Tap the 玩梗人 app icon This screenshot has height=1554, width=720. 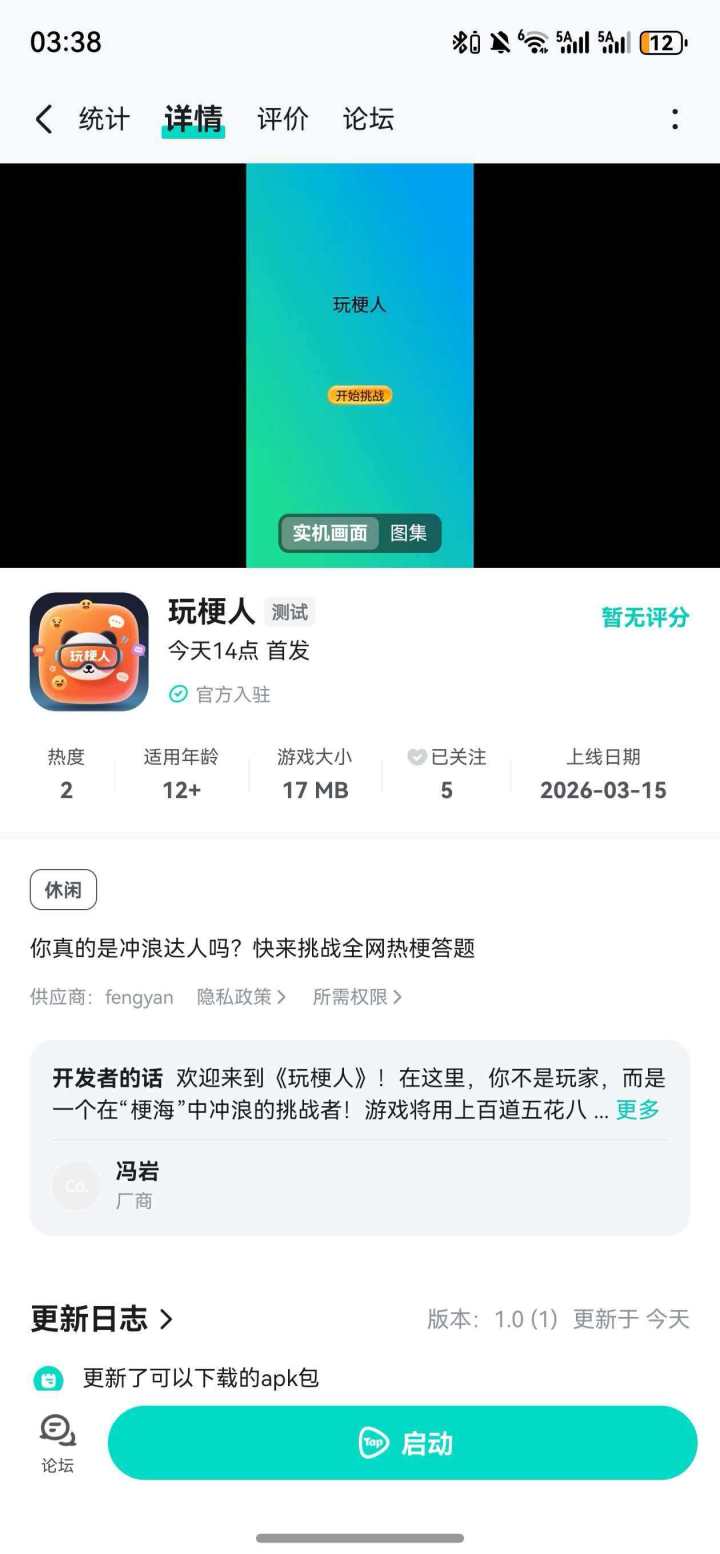point(88,651)
